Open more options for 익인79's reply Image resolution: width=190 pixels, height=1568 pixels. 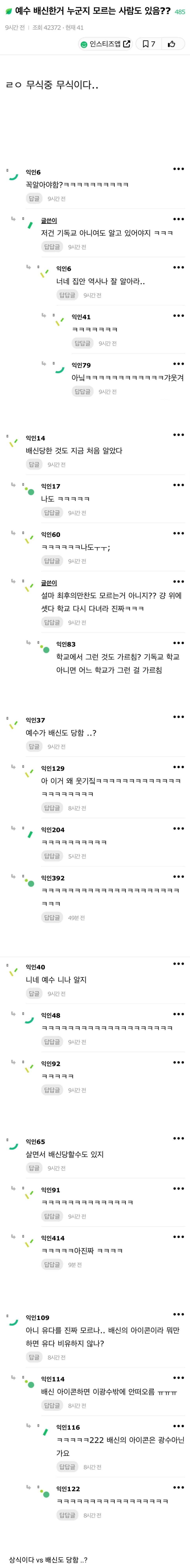(178, 363)
